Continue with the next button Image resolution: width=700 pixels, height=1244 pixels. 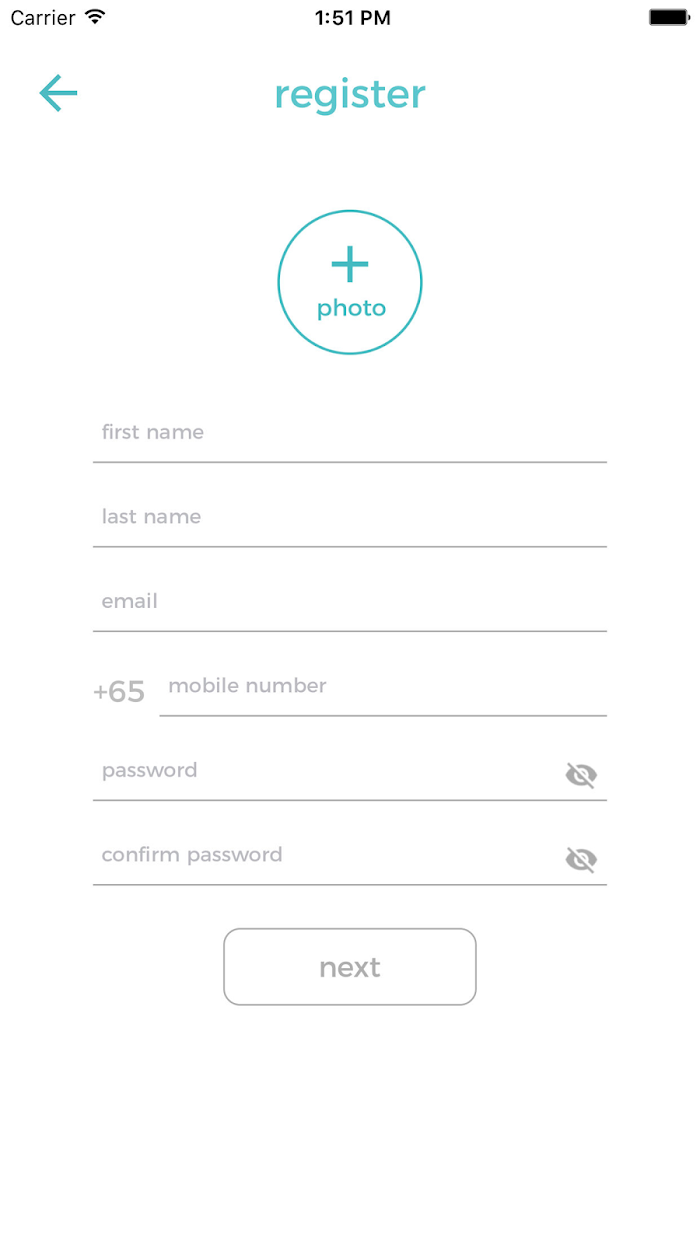click(x=350, y=967)
